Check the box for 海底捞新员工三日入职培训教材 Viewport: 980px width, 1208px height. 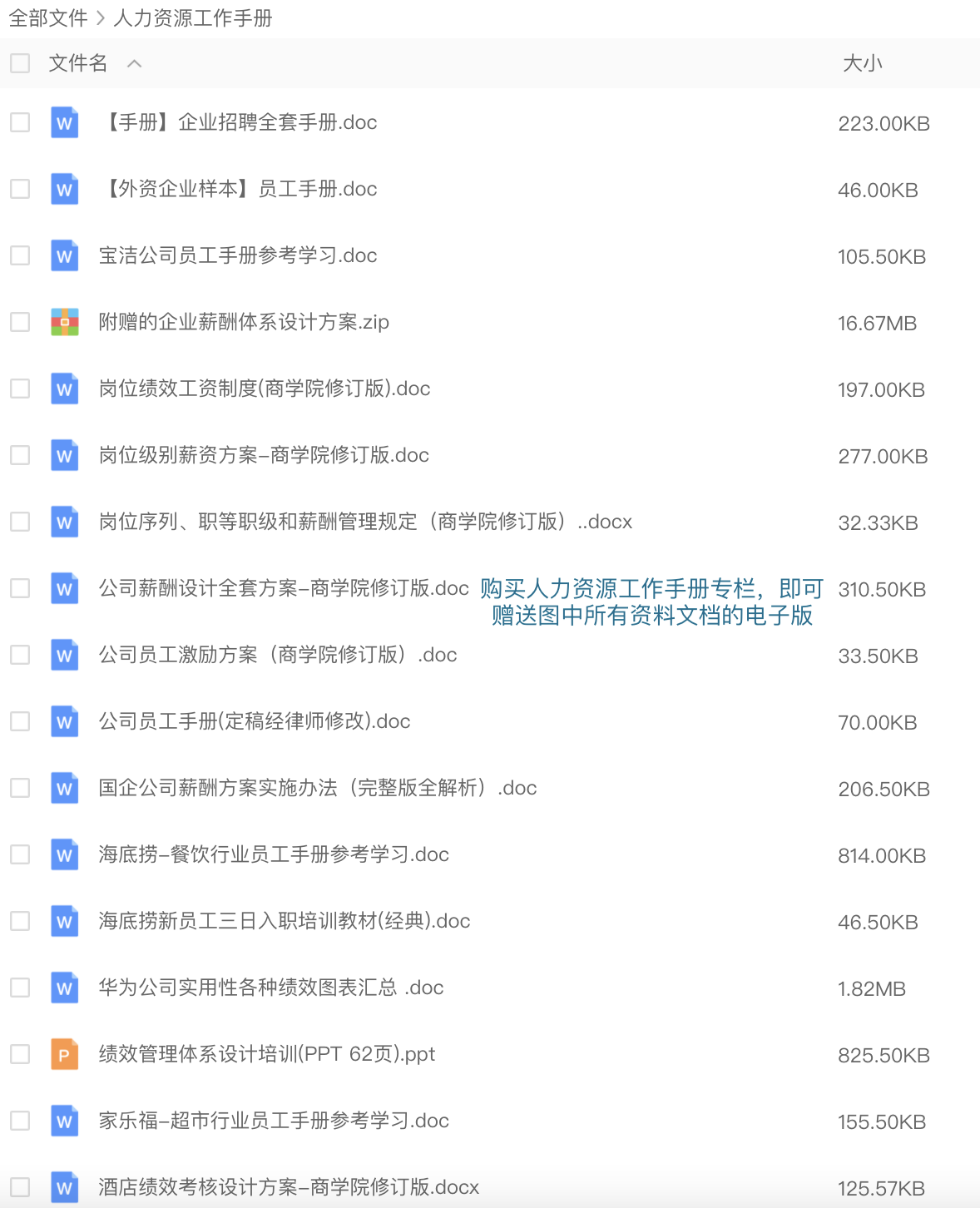pos(20,922)
